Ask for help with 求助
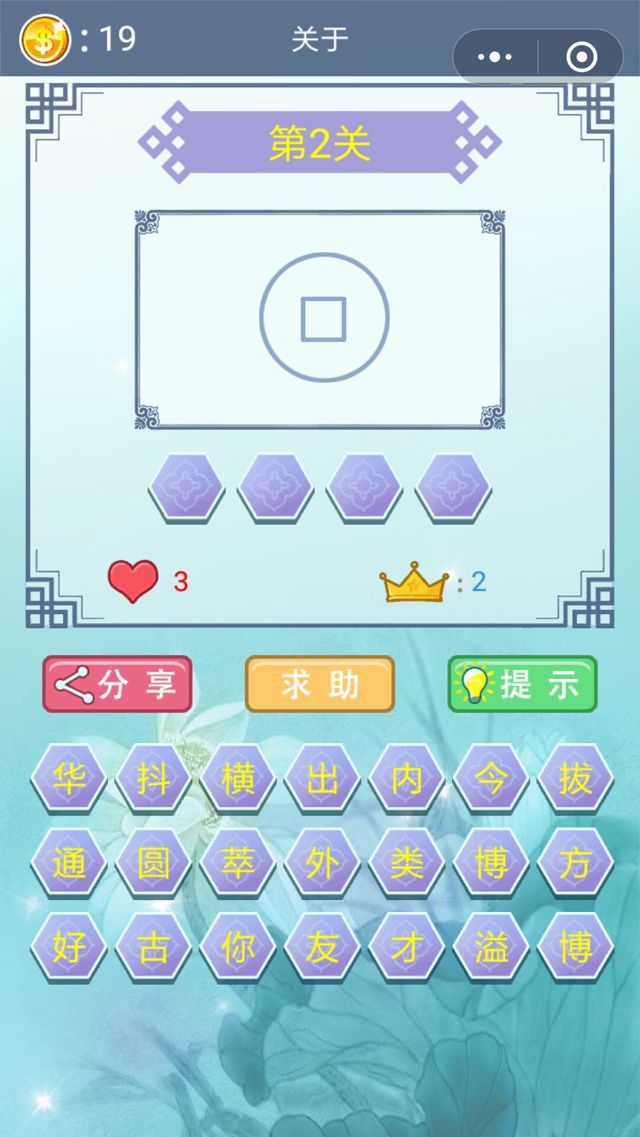 click(320, 684)
